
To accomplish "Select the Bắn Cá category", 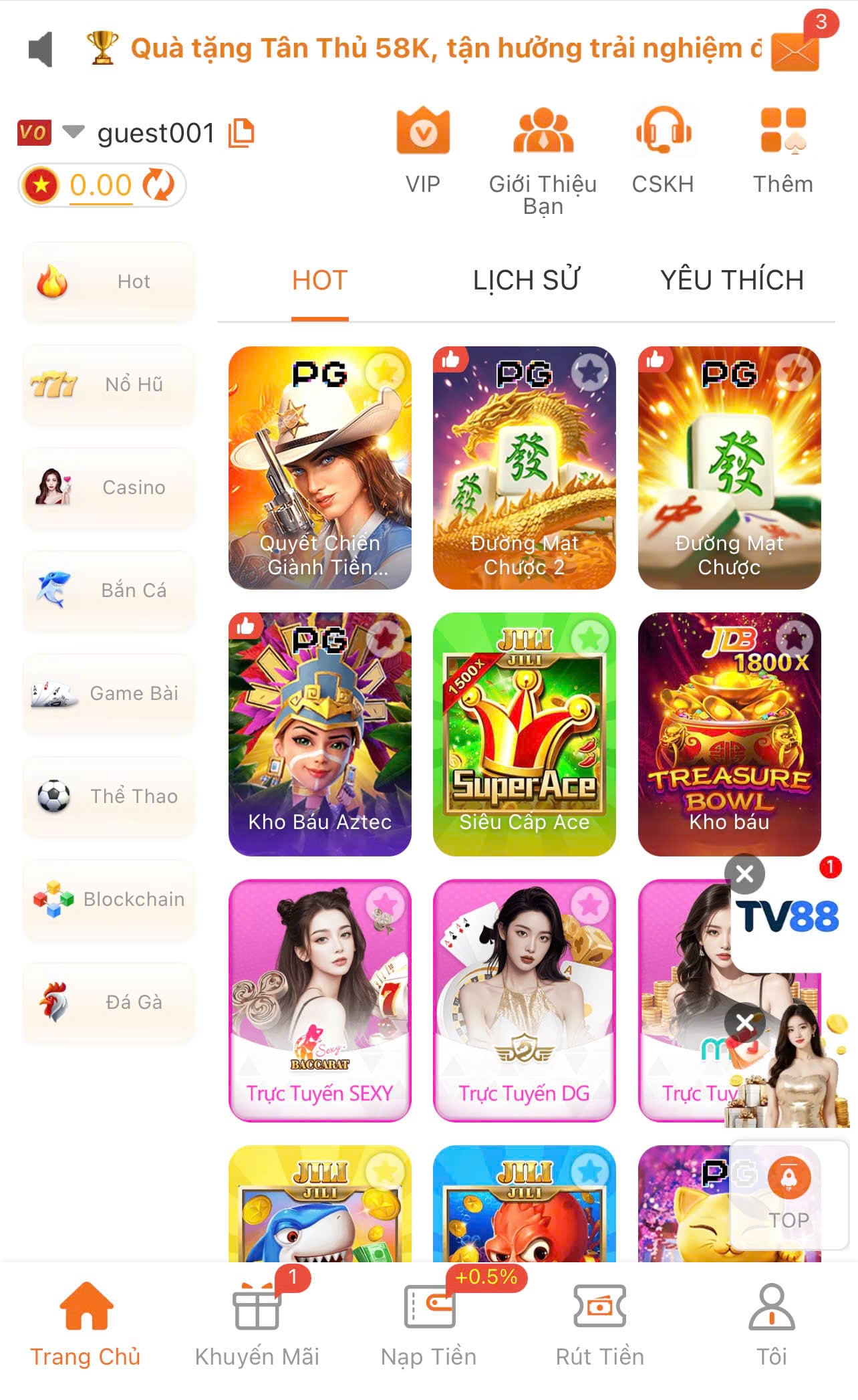I will pyautogui.click(x=109, y=590).
